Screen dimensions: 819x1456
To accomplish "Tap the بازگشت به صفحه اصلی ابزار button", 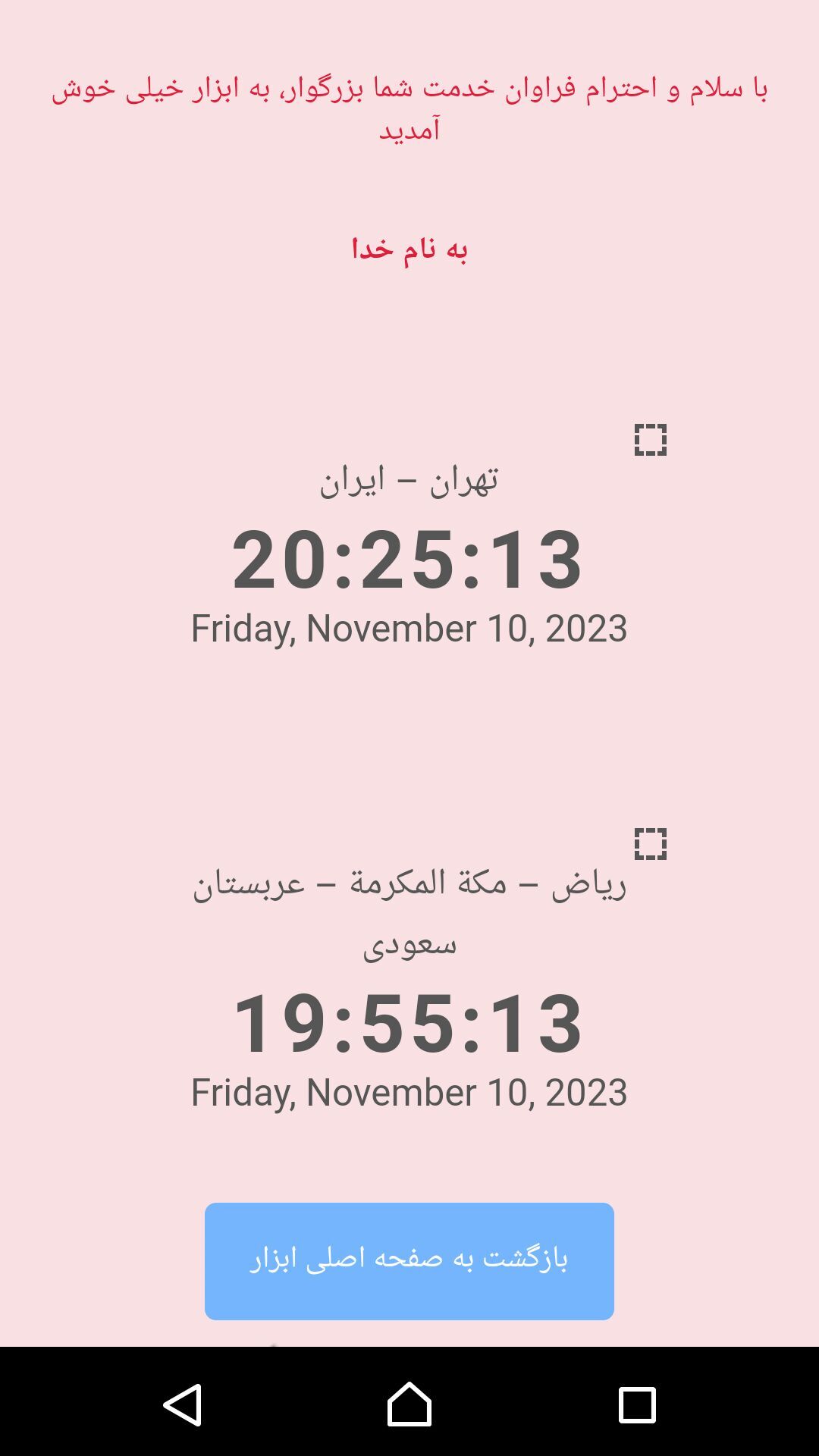I will tap(409, 1260).
